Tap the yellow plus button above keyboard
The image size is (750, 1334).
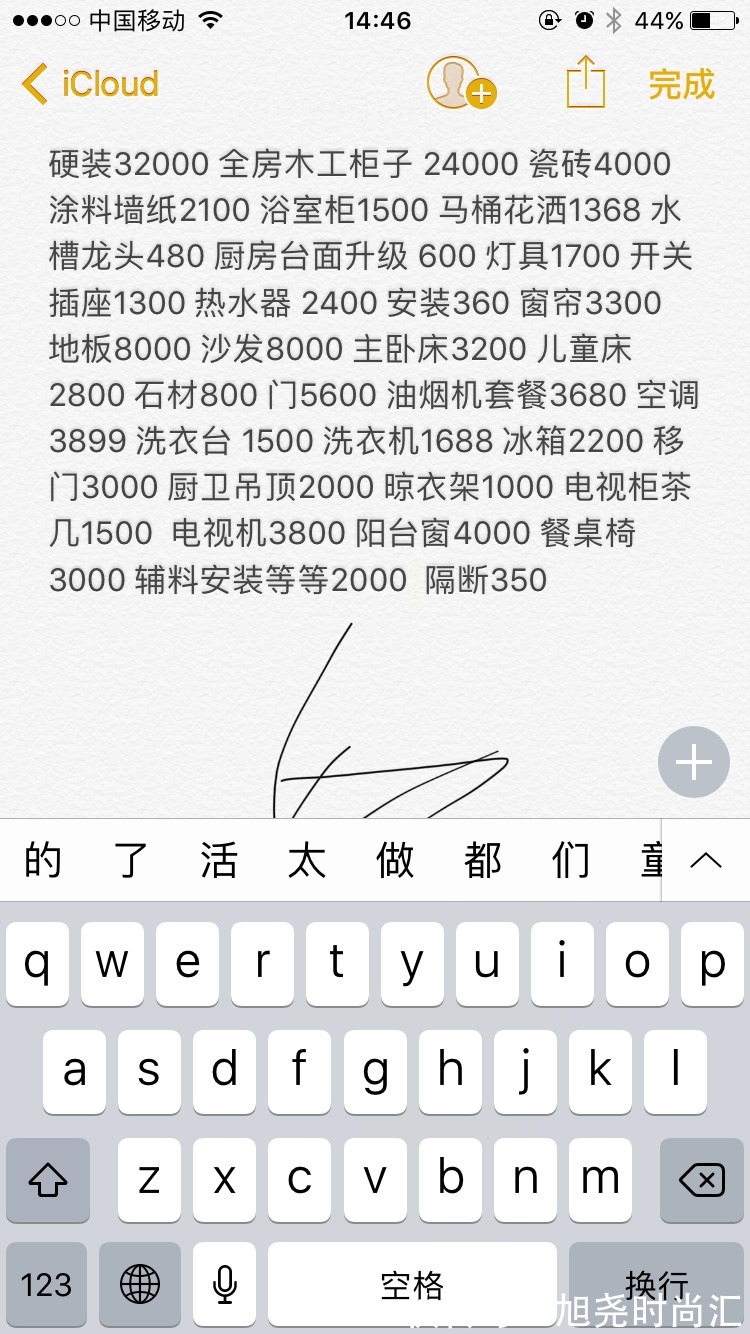(x=692, y=761)
